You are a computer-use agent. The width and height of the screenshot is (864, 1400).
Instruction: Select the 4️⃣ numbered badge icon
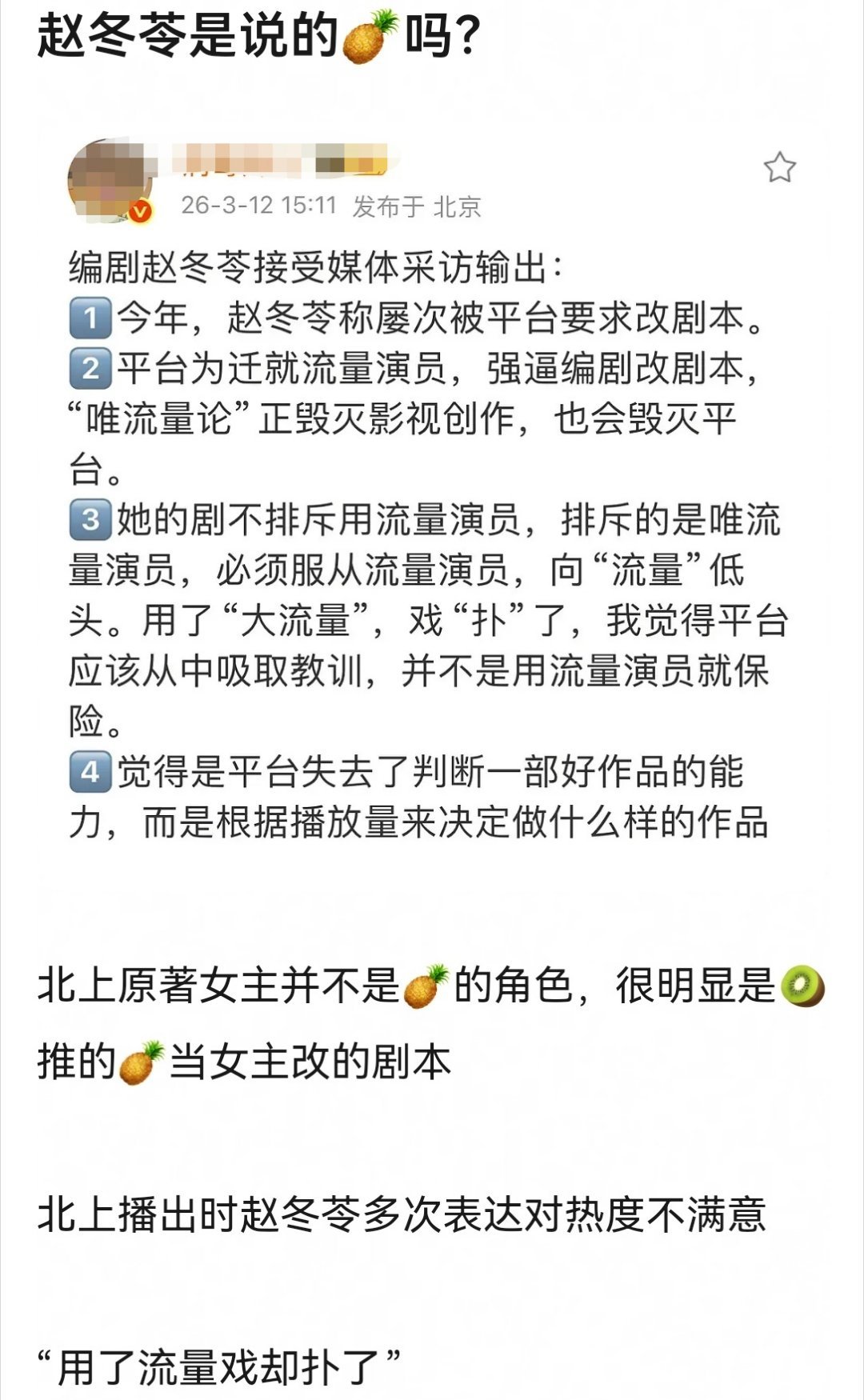(90, 770)
